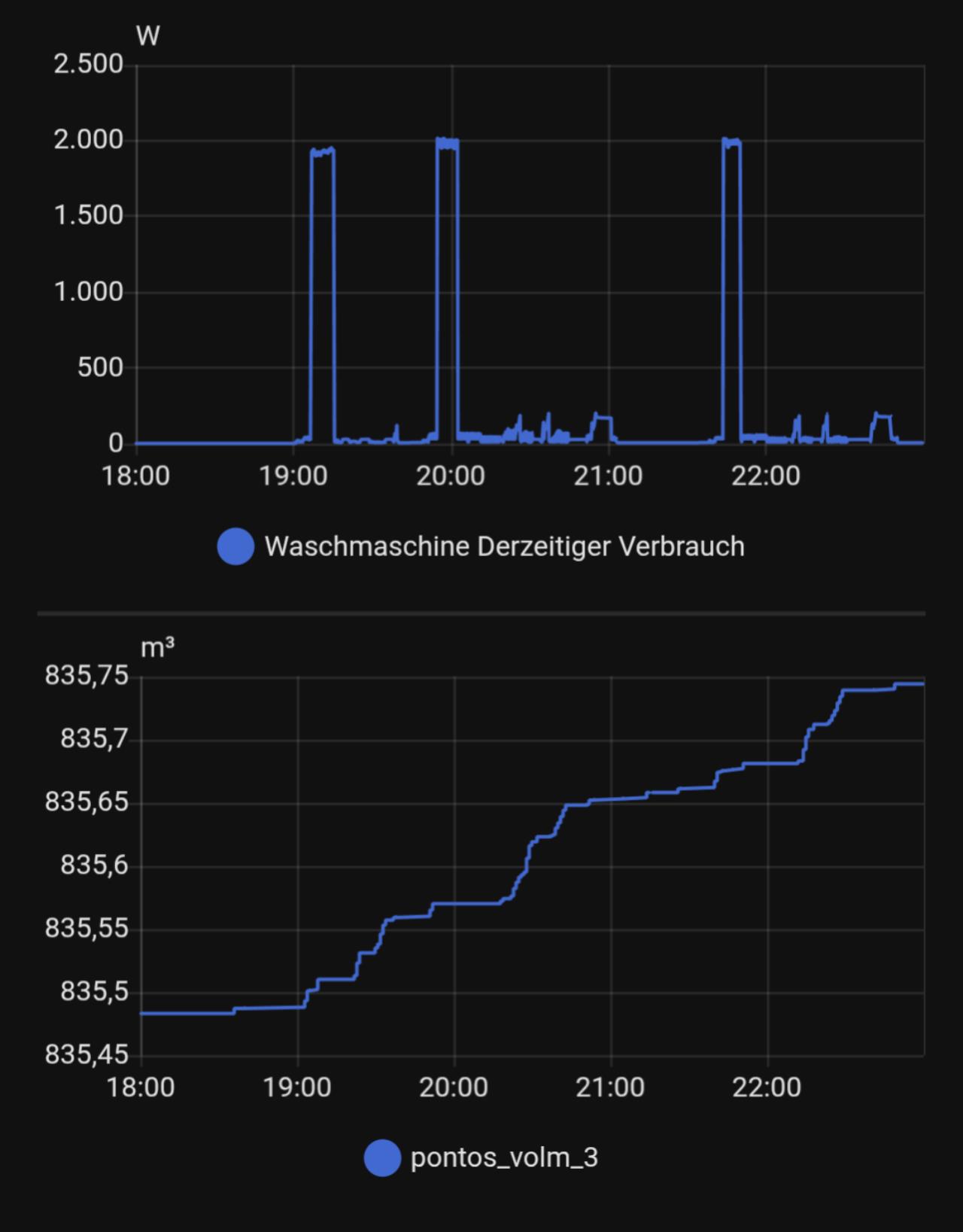This screenshot has width=963, height=1232.
Task: Toggle the pontos_volm_3 legend series
Action: click(x=481, y=1157)
